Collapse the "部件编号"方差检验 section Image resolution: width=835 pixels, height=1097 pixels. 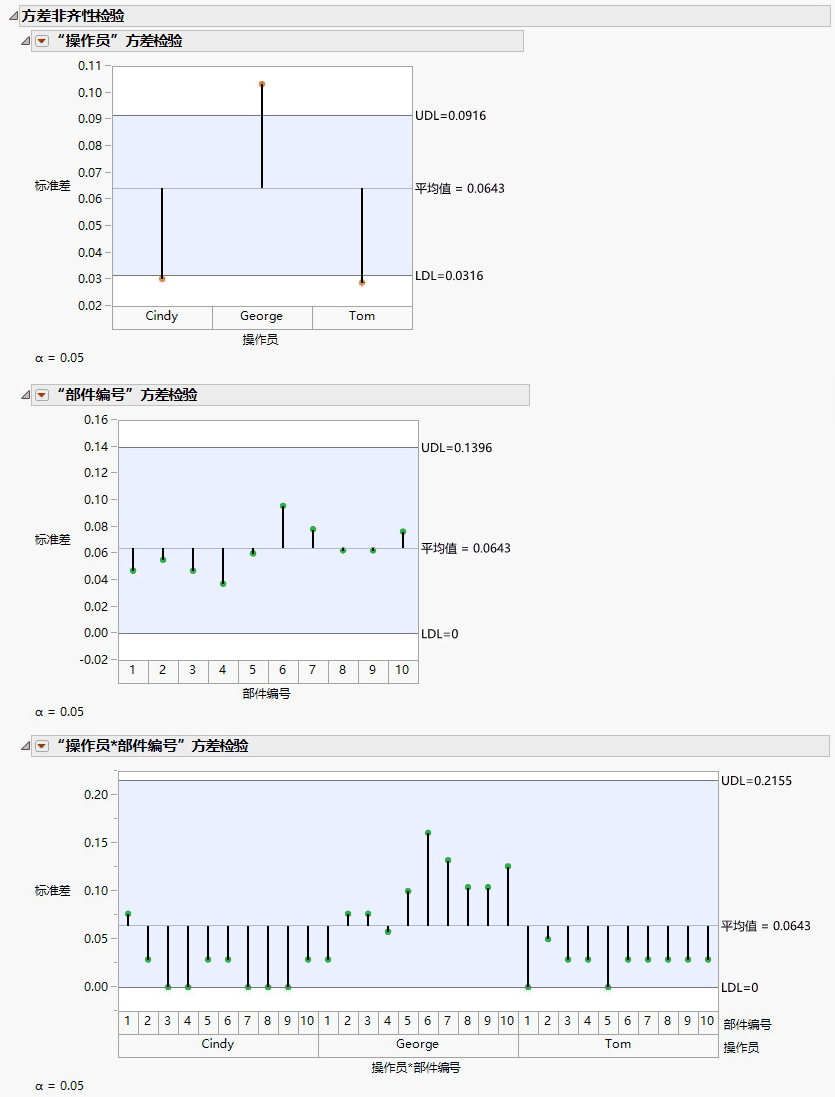[x=26, y=395]
